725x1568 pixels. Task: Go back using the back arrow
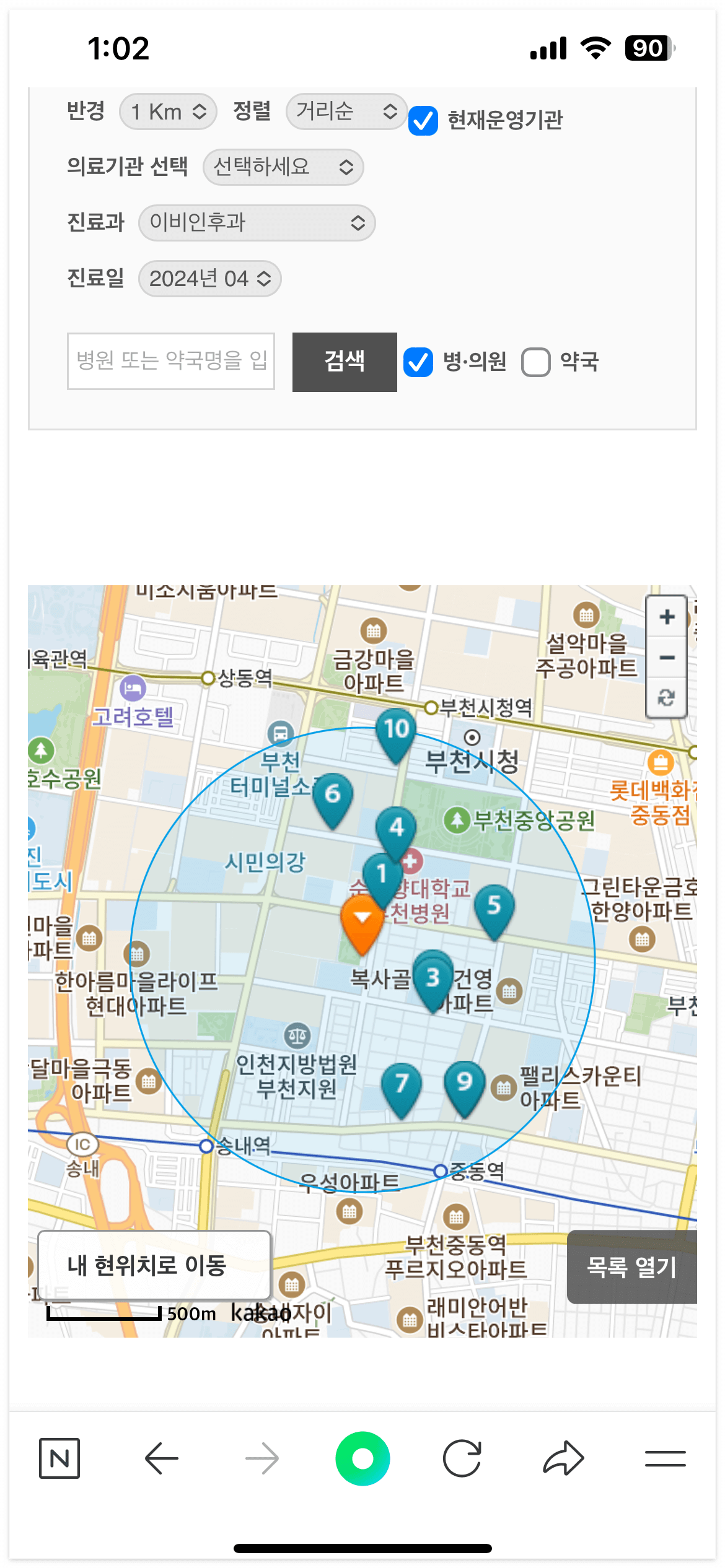pyautogui.click(x=160, y=1457)
